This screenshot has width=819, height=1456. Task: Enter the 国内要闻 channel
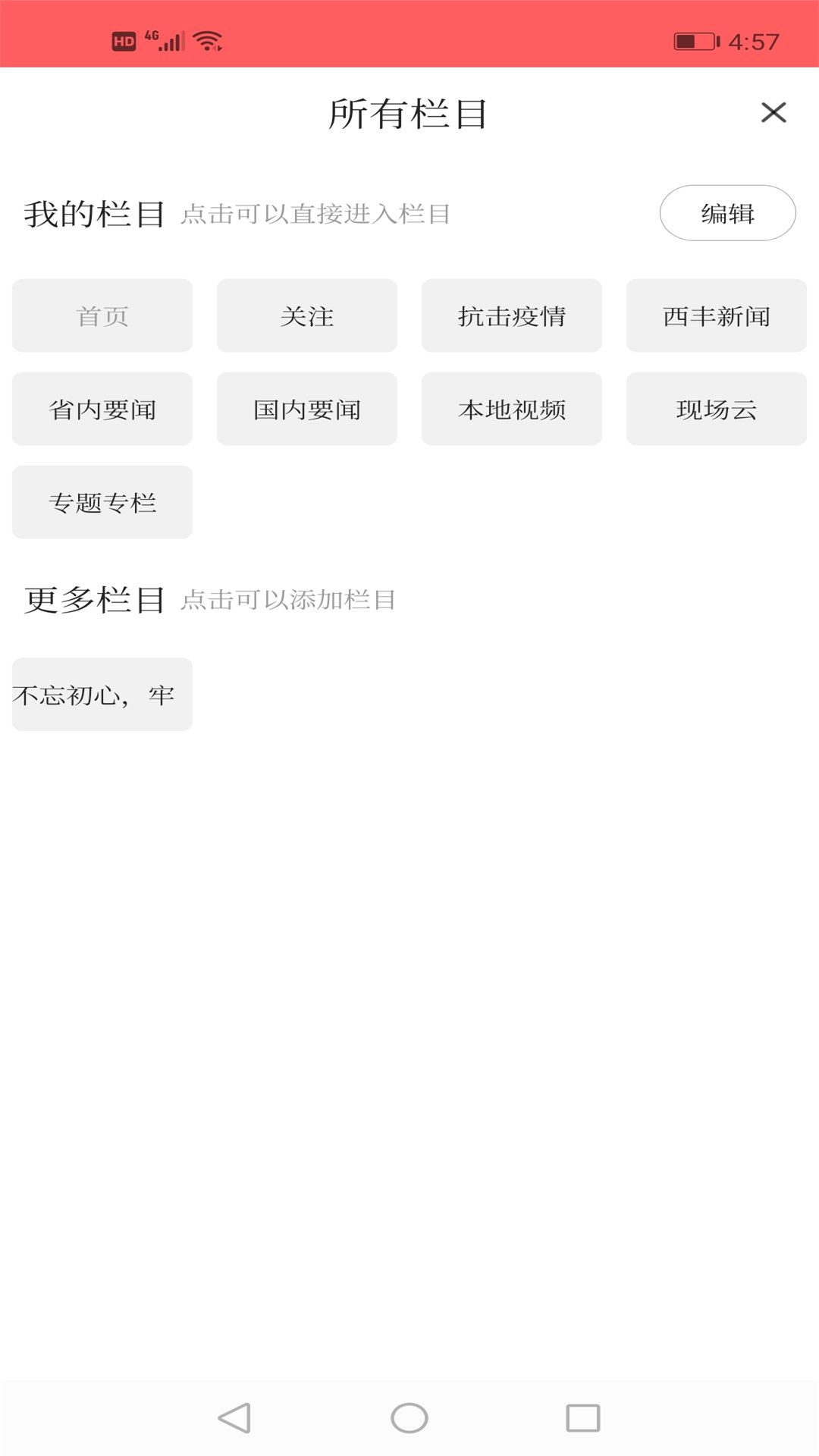pos(306,409)
